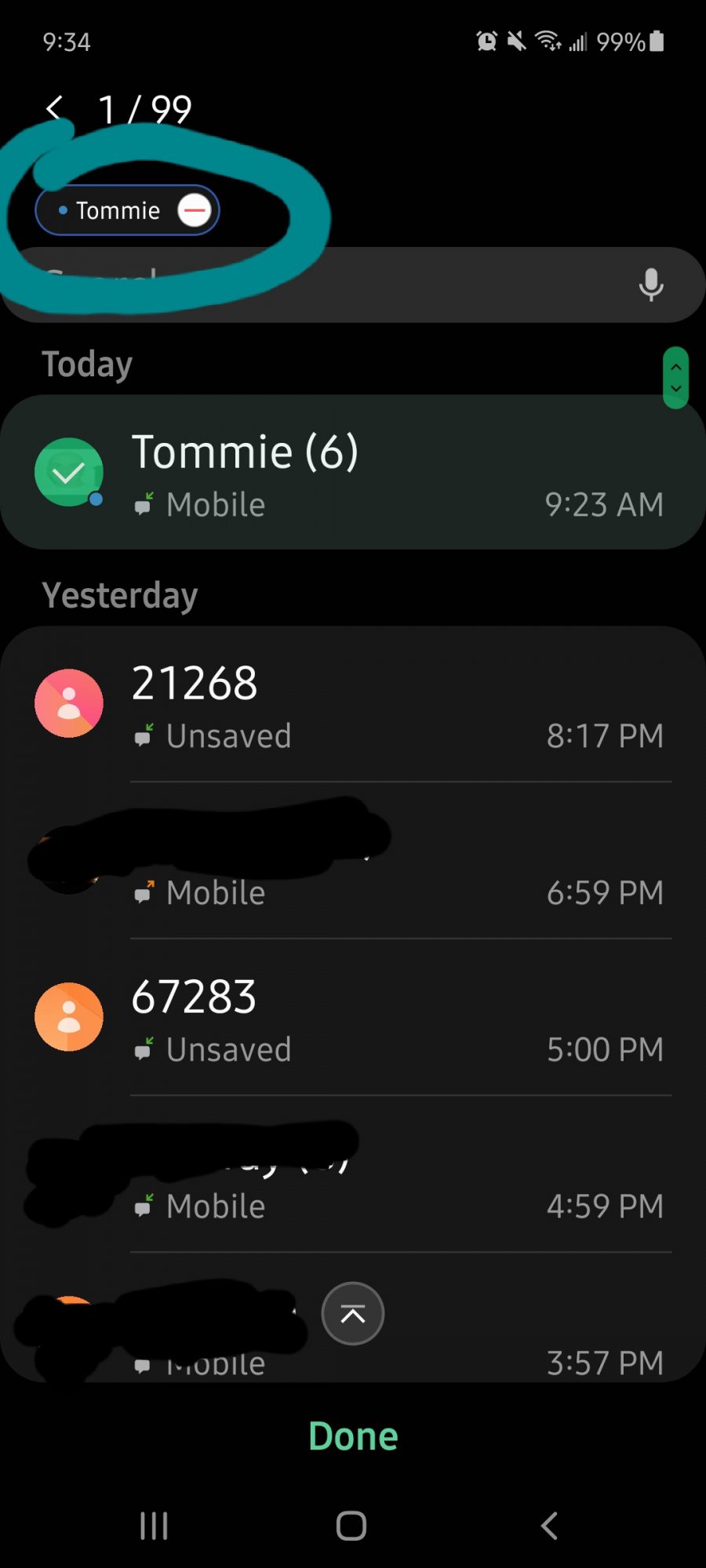The width and height of the screenshot is (706, 1568).
Task: Jump to top with the arrow button
Action: [x=353, y=1313]
